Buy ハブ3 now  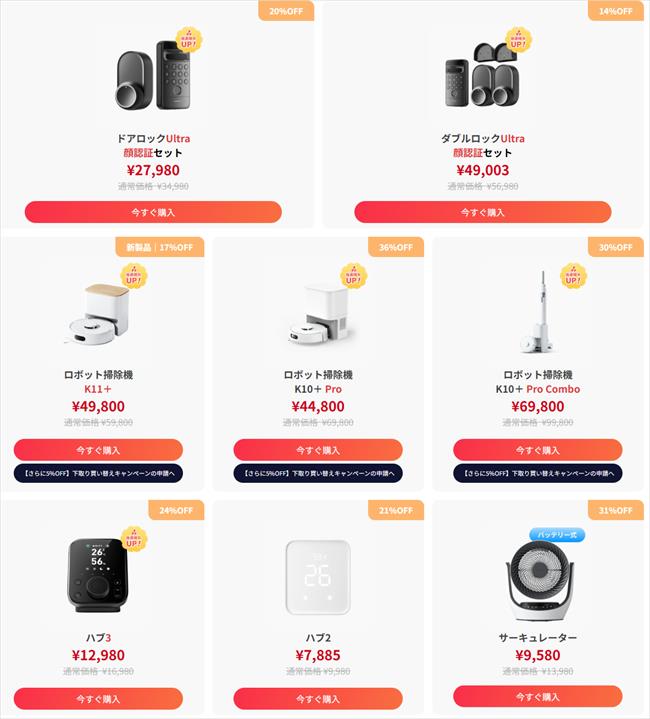tap(98, 698)
